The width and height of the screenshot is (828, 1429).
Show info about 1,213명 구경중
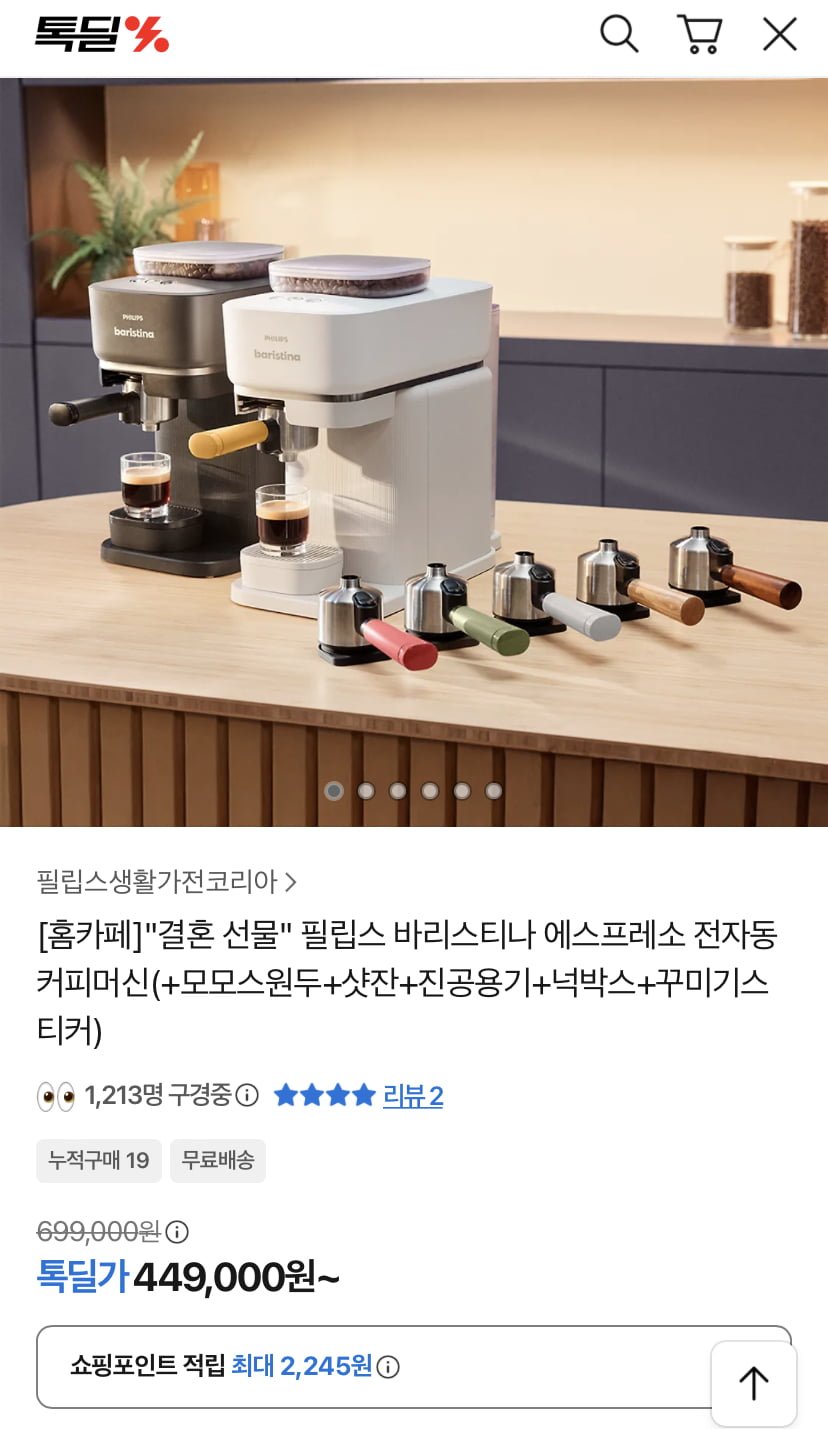247,1095
